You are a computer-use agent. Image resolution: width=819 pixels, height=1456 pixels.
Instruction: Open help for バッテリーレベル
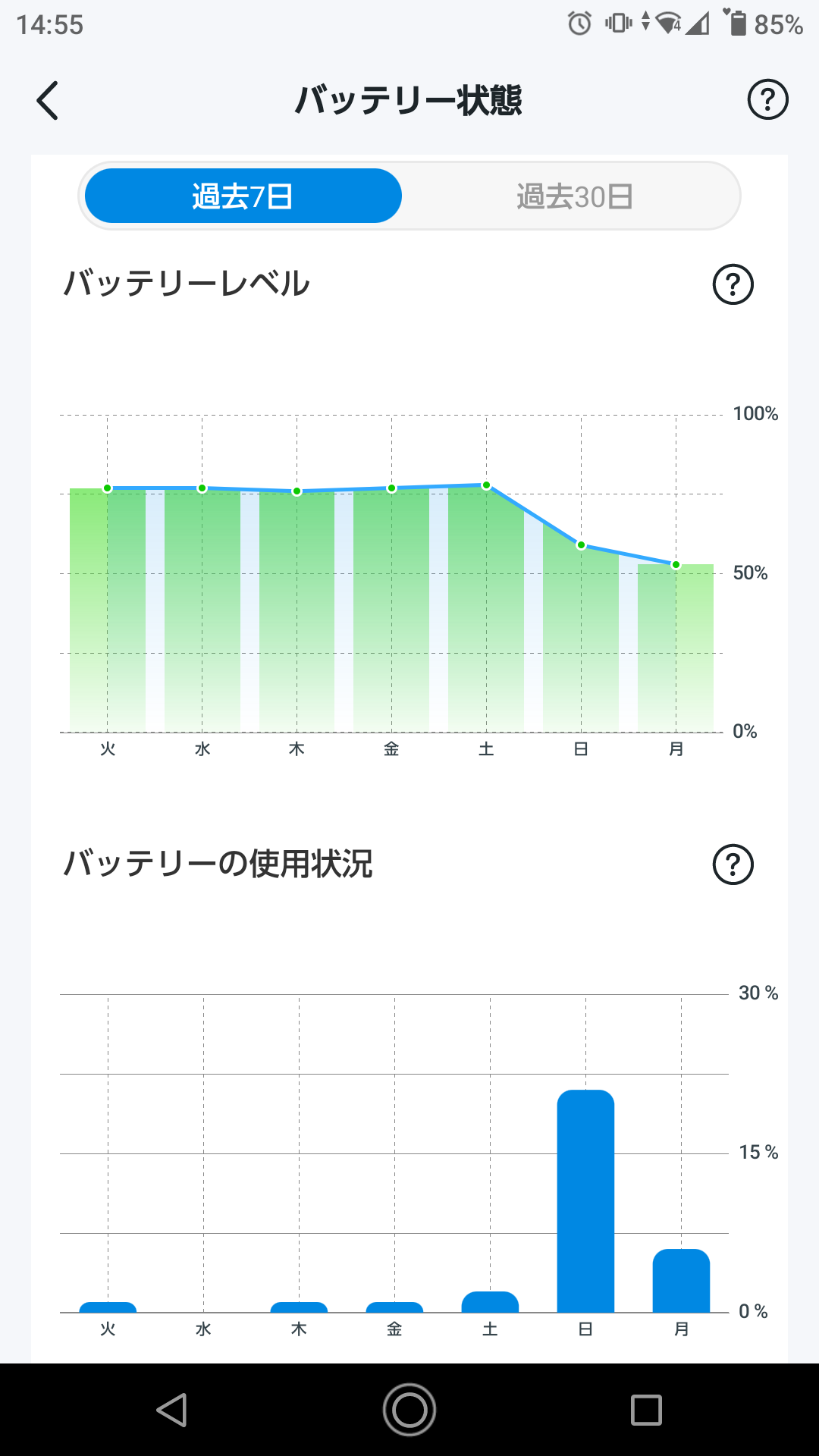(x=733, y=284)
